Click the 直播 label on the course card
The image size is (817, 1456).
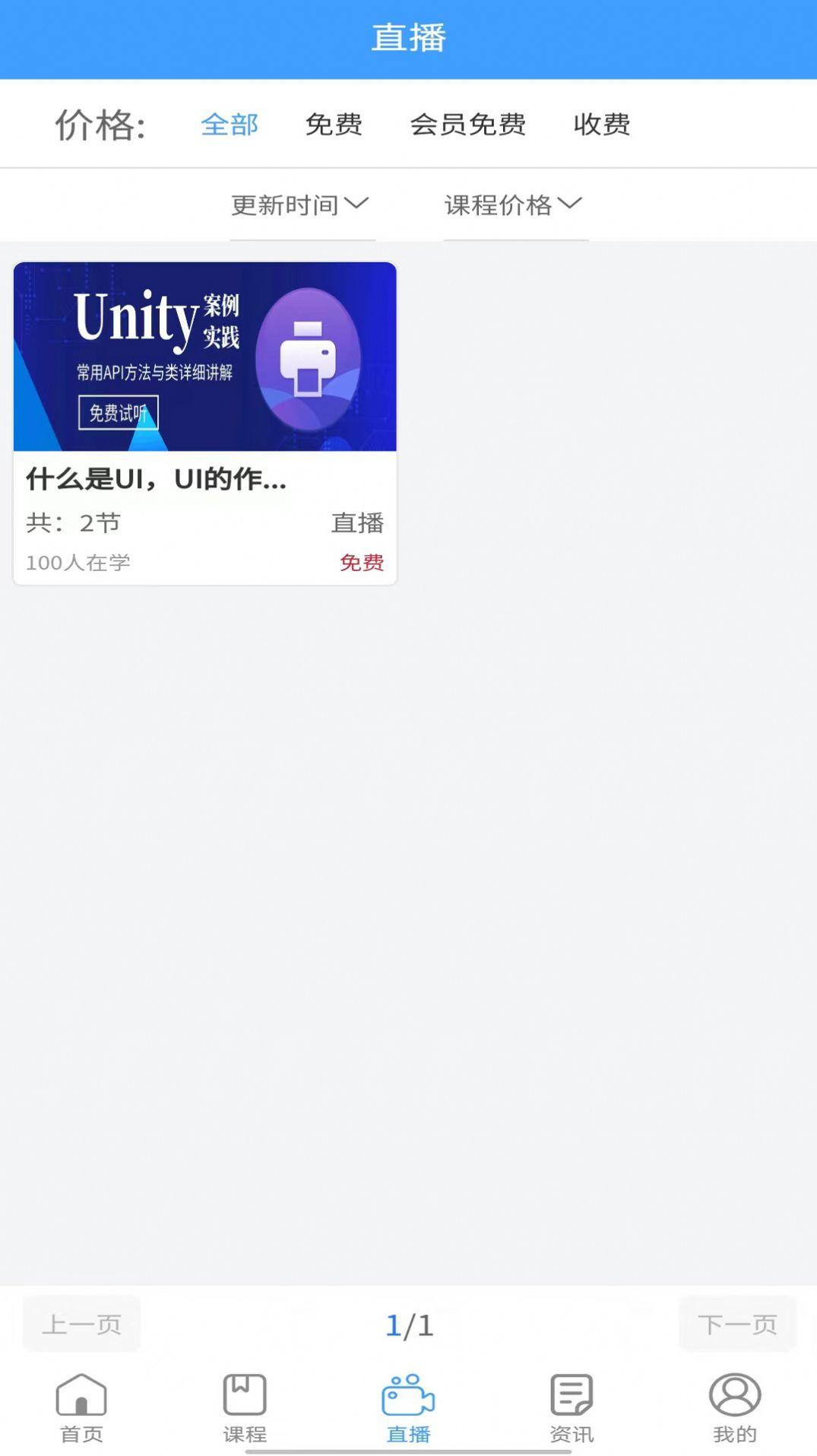pos(359,522)
